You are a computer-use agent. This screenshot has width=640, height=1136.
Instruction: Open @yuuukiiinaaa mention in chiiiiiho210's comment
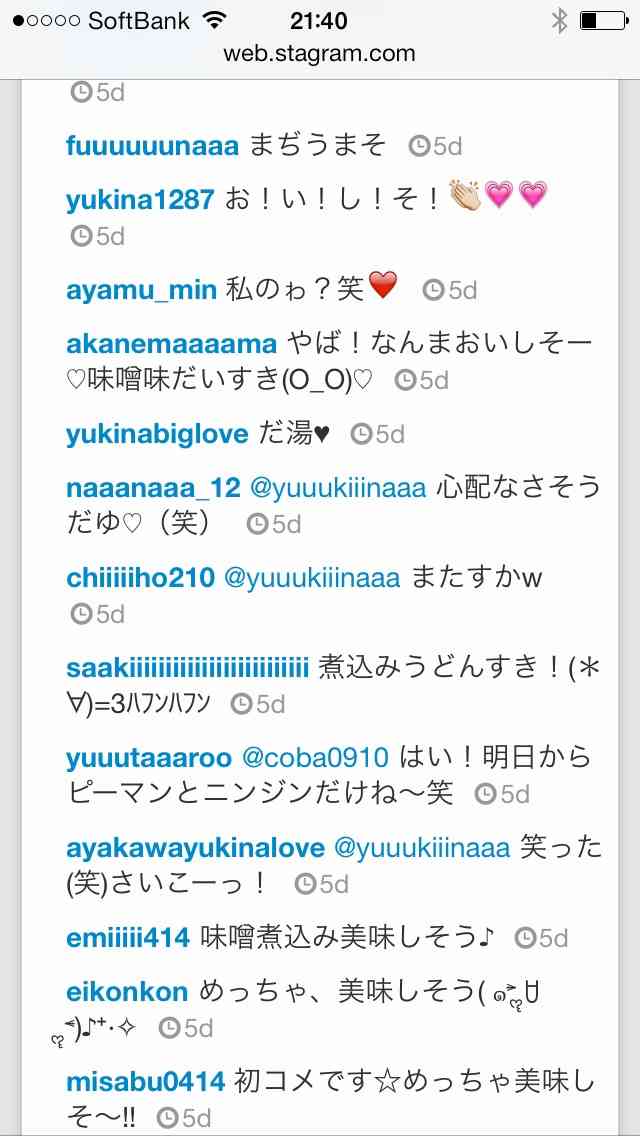coord(312,578)
